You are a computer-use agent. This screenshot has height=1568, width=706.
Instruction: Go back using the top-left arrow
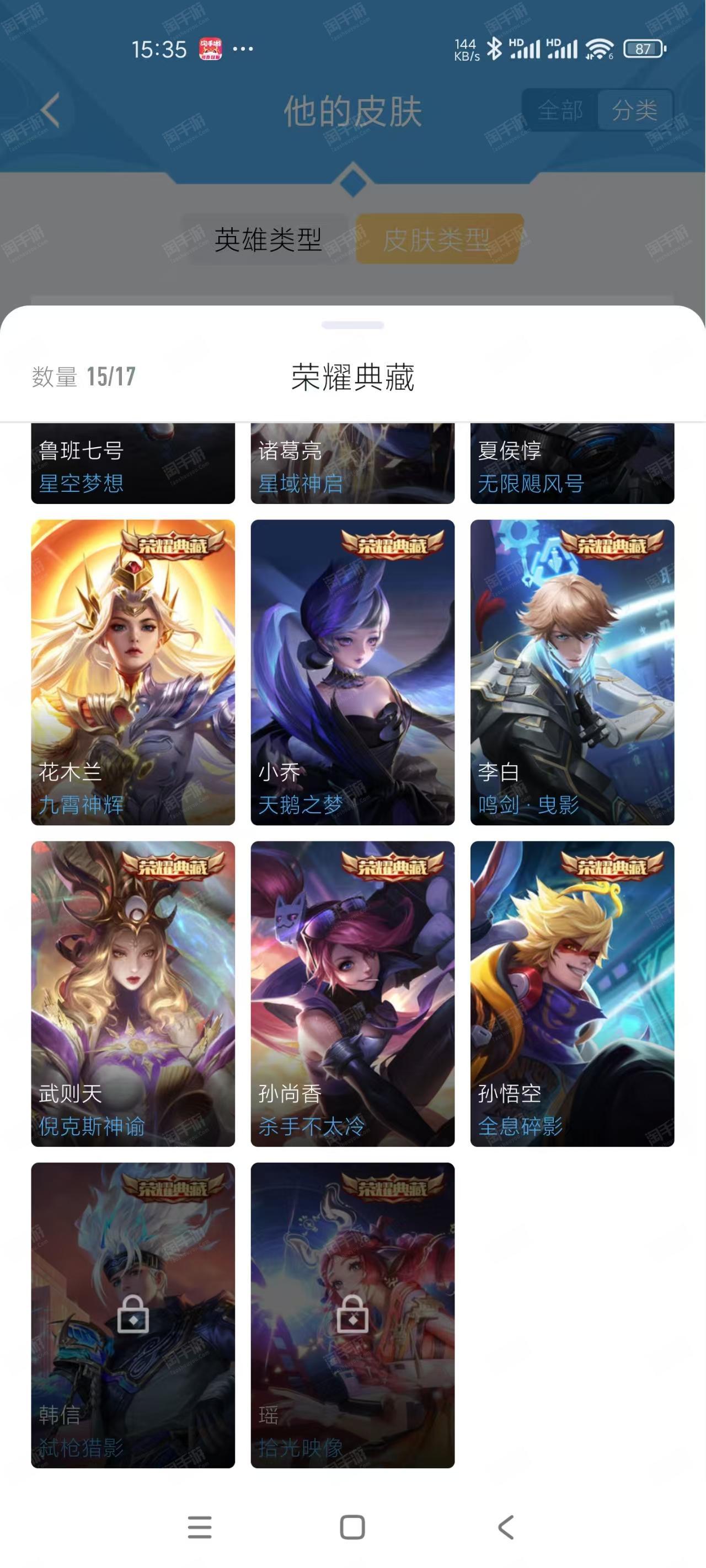pos(50,111)
